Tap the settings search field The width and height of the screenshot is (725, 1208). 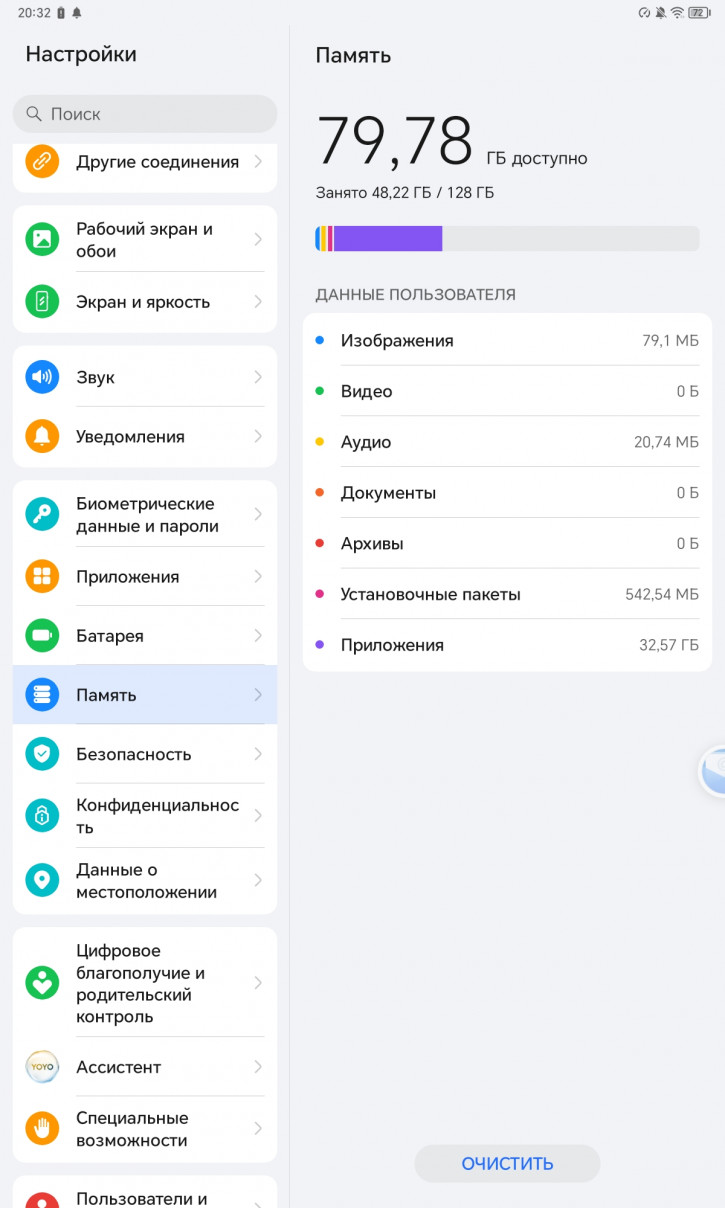(x=145, y=114)
